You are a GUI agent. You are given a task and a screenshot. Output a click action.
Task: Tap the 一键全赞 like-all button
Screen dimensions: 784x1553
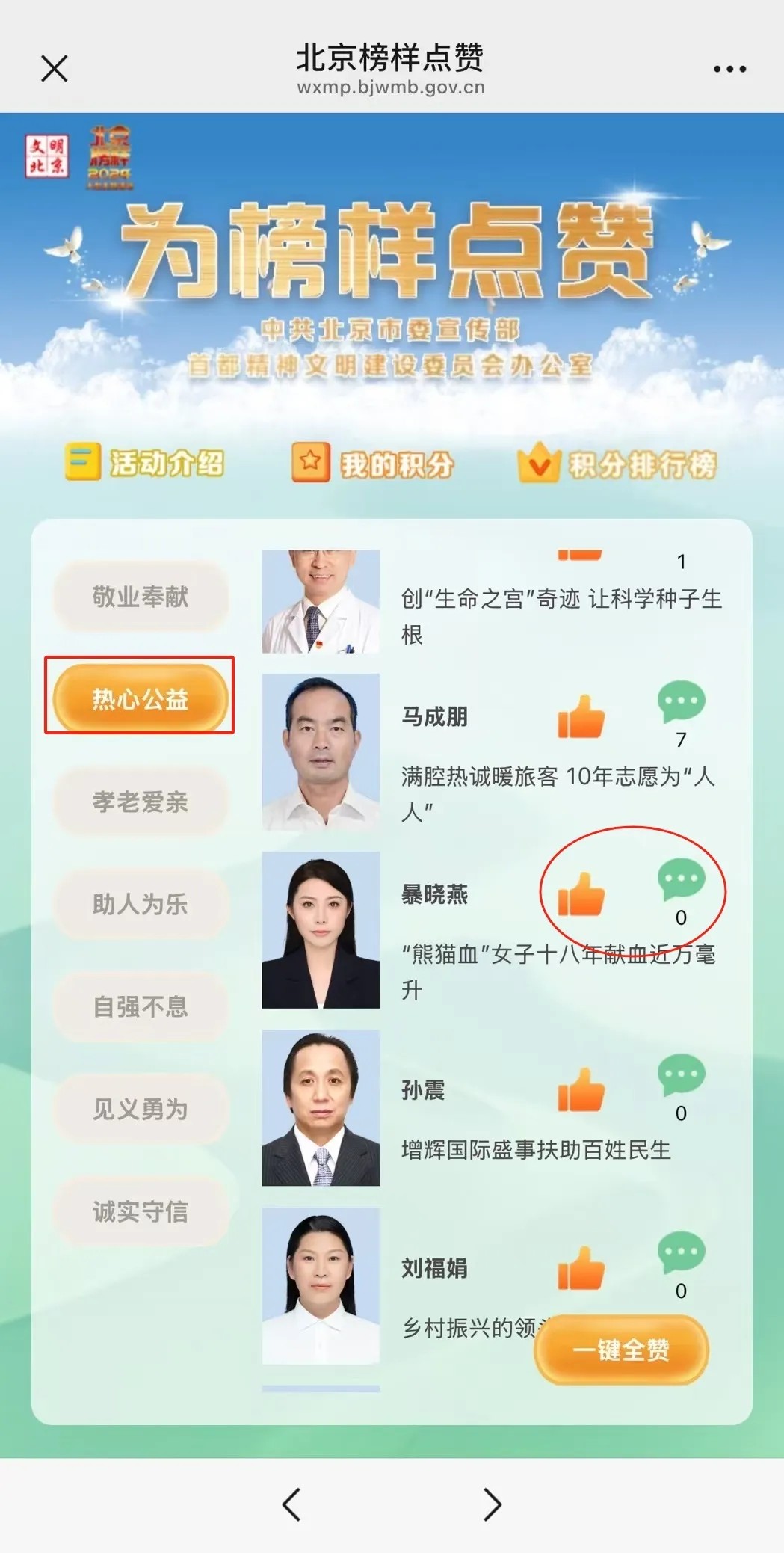621,1350
